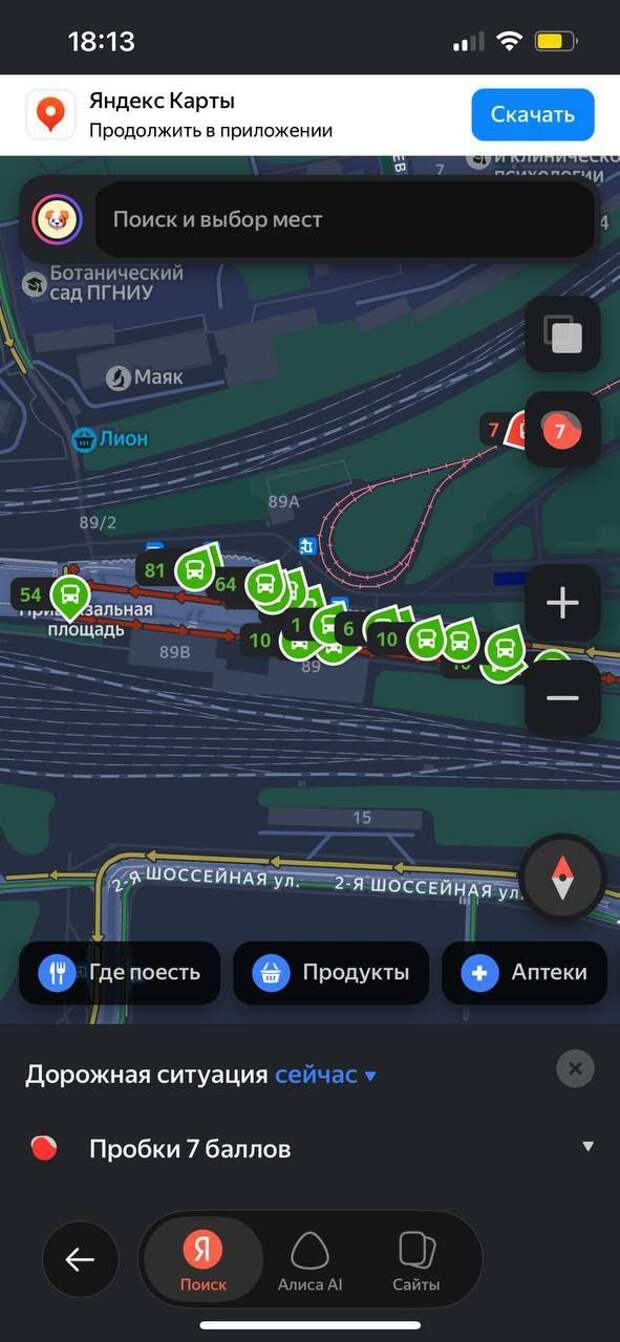
Task: Tap the compass to reorient map
Action: click(563, 877)
